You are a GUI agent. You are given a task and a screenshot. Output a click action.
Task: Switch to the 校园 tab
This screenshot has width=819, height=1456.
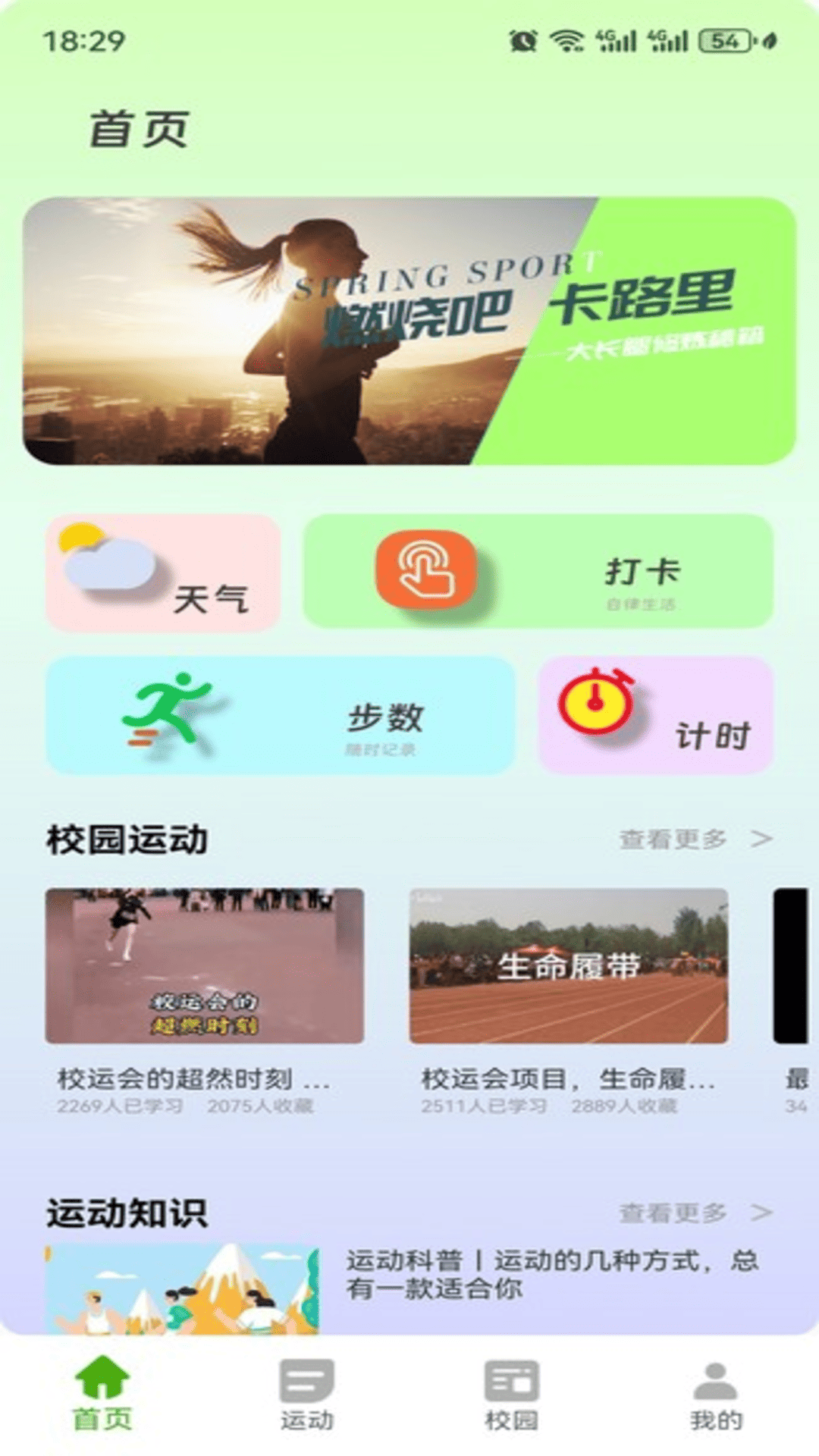point(512,1395)
